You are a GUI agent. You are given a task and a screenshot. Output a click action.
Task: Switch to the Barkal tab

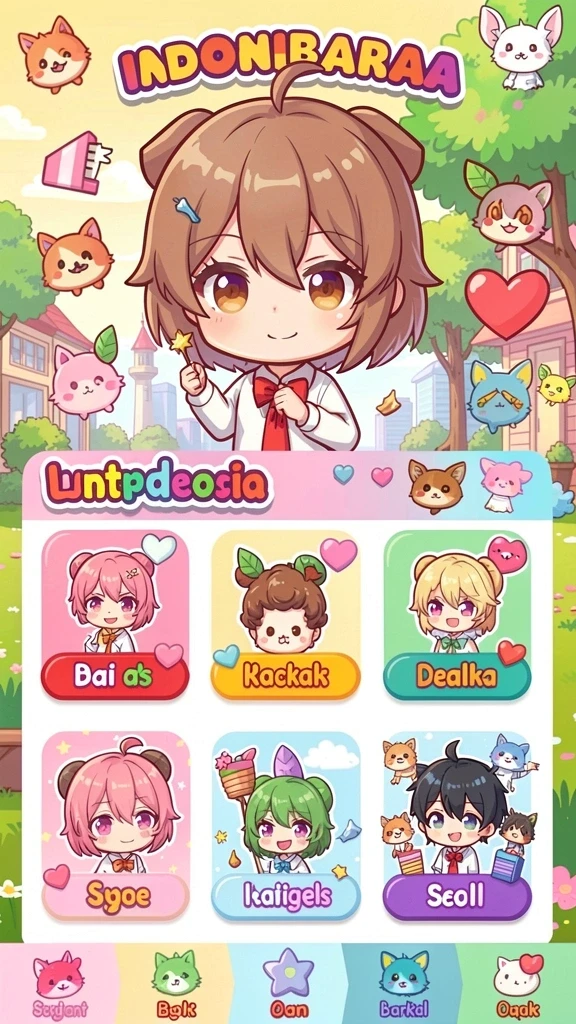pos(404,984)
